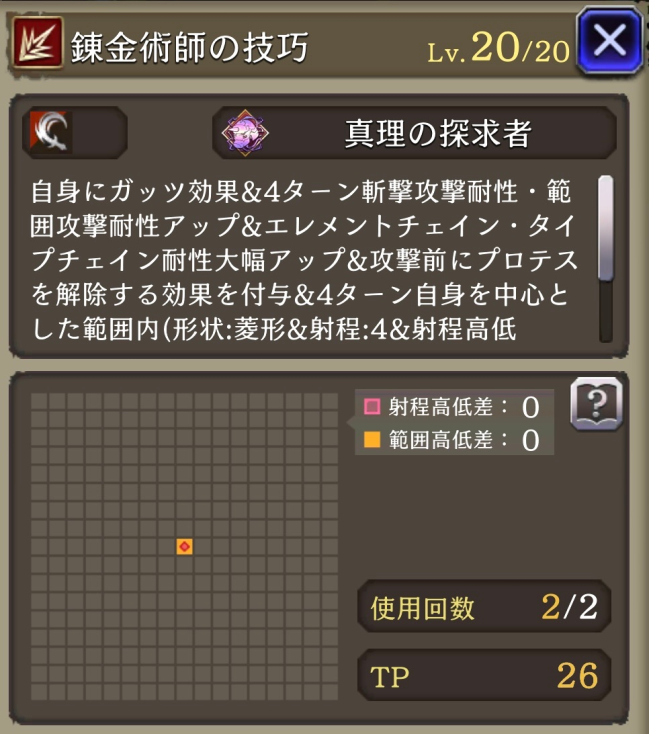Close the 錬金術師の技巧 skill dialog

pos(609,41)
